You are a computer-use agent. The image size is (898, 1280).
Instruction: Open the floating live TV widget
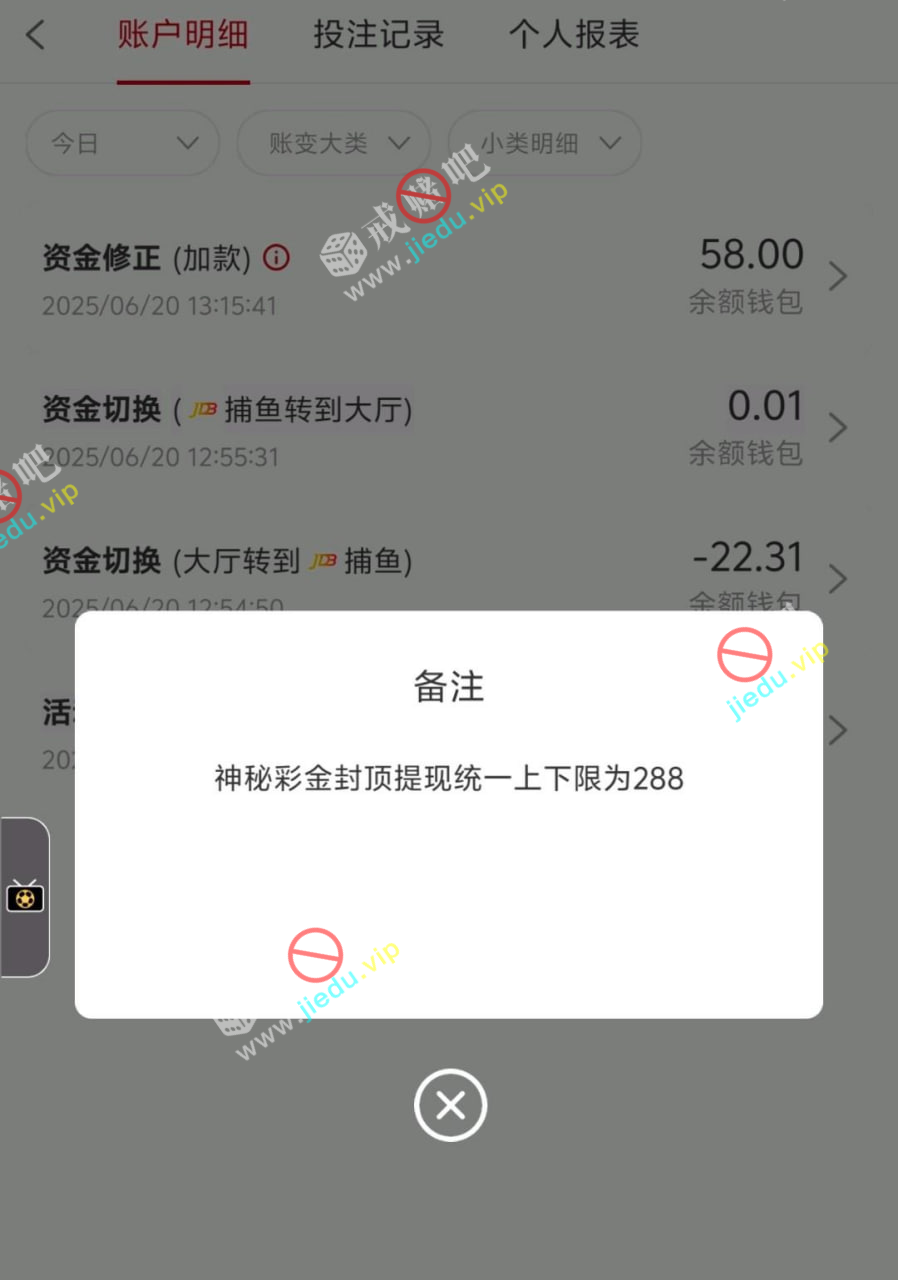25,897
